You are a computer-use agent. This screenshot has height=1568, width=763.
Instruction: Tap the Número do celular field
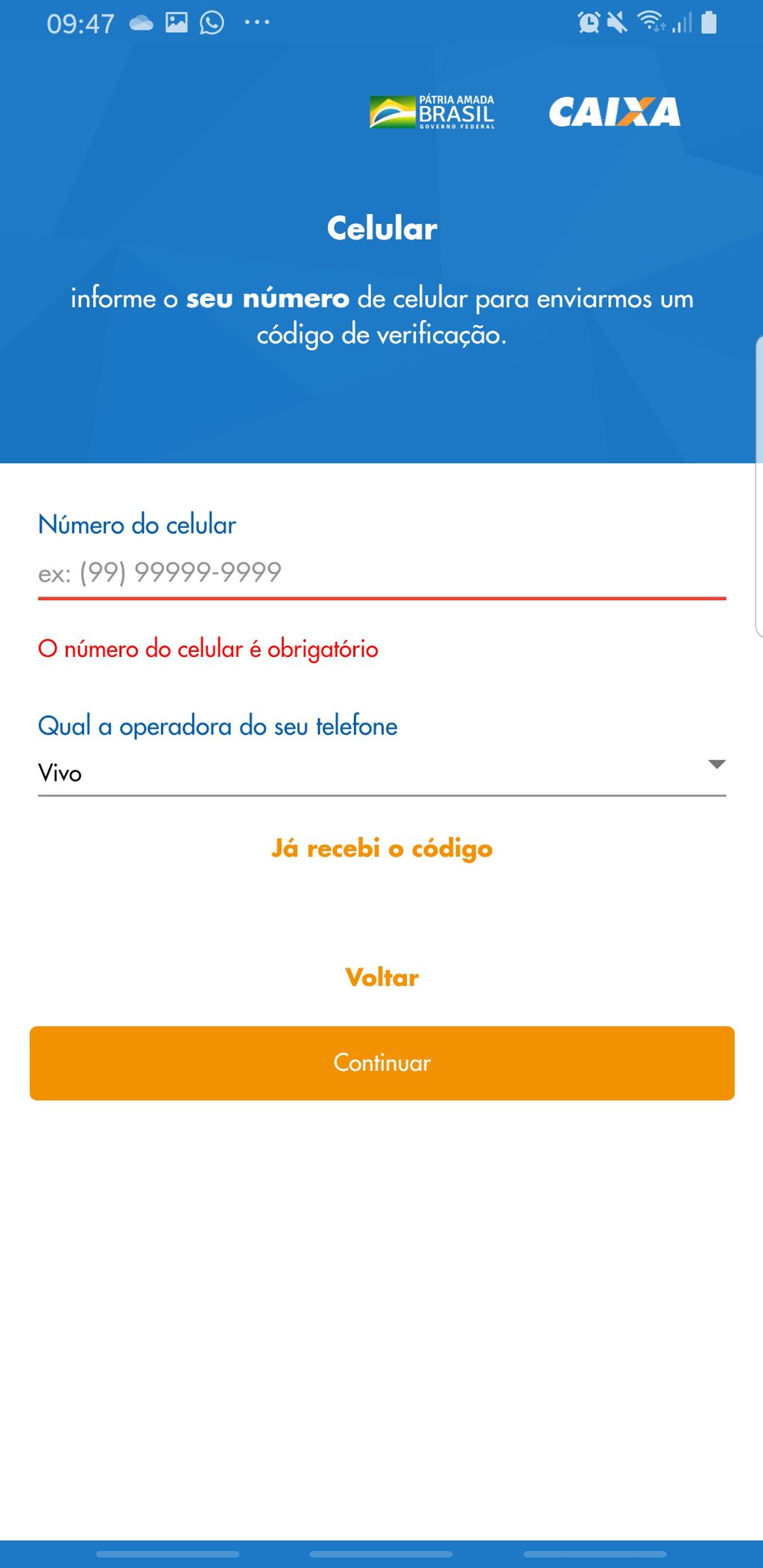381,573
